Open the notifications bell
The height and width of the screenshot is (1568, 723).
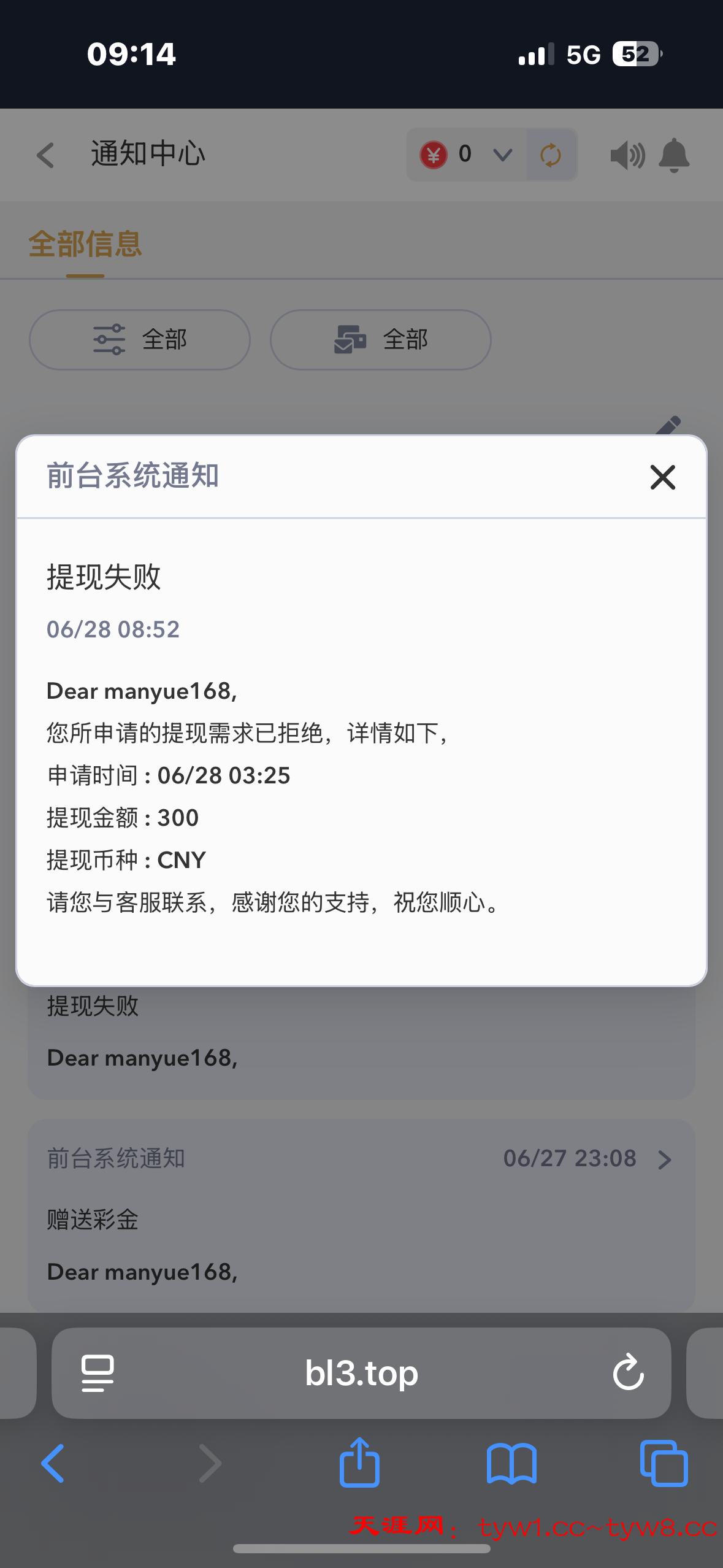coord(674,155)
